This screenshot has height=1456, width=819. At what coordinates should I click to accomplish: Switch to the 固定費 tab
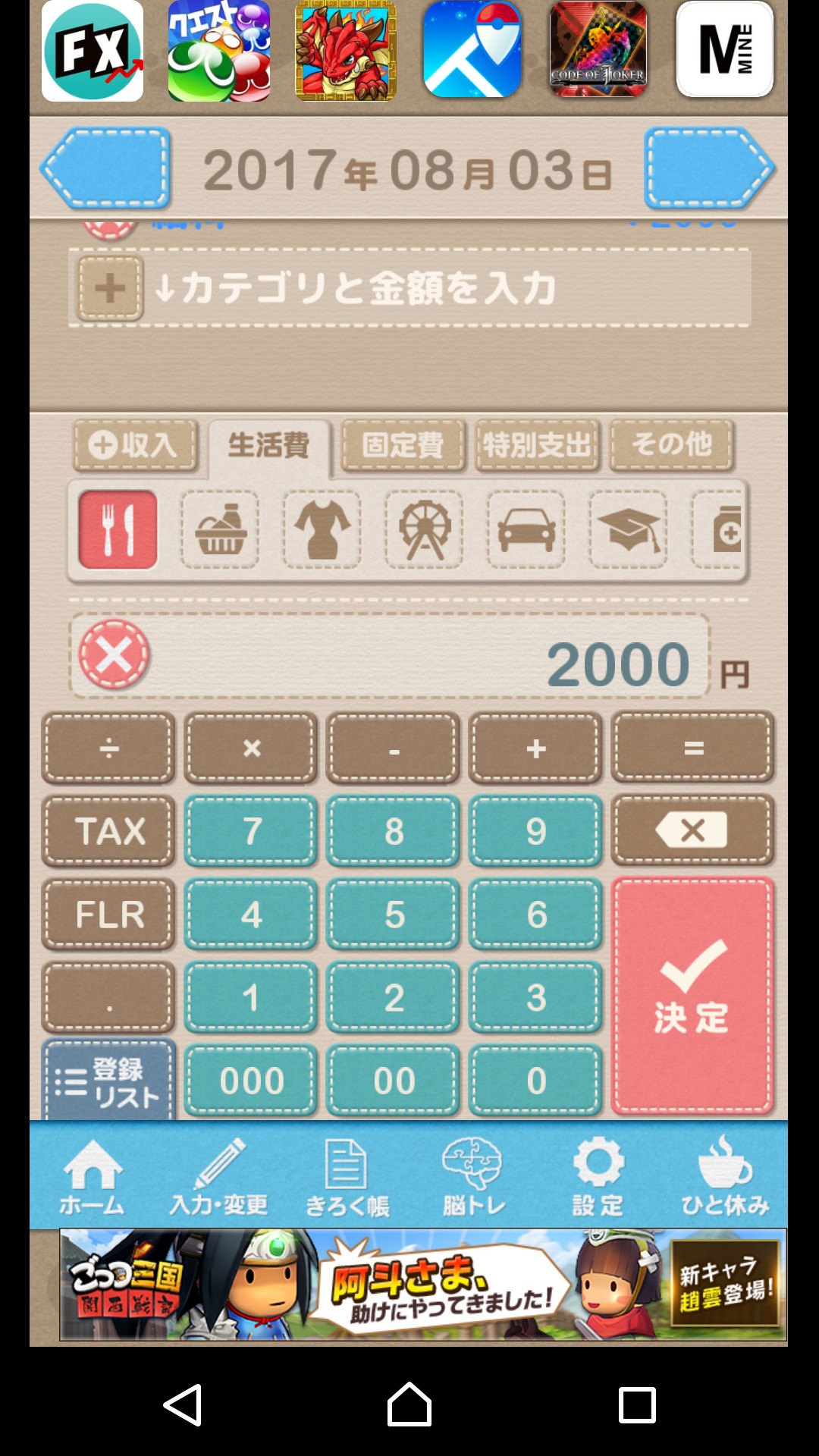tap(403, 445)
